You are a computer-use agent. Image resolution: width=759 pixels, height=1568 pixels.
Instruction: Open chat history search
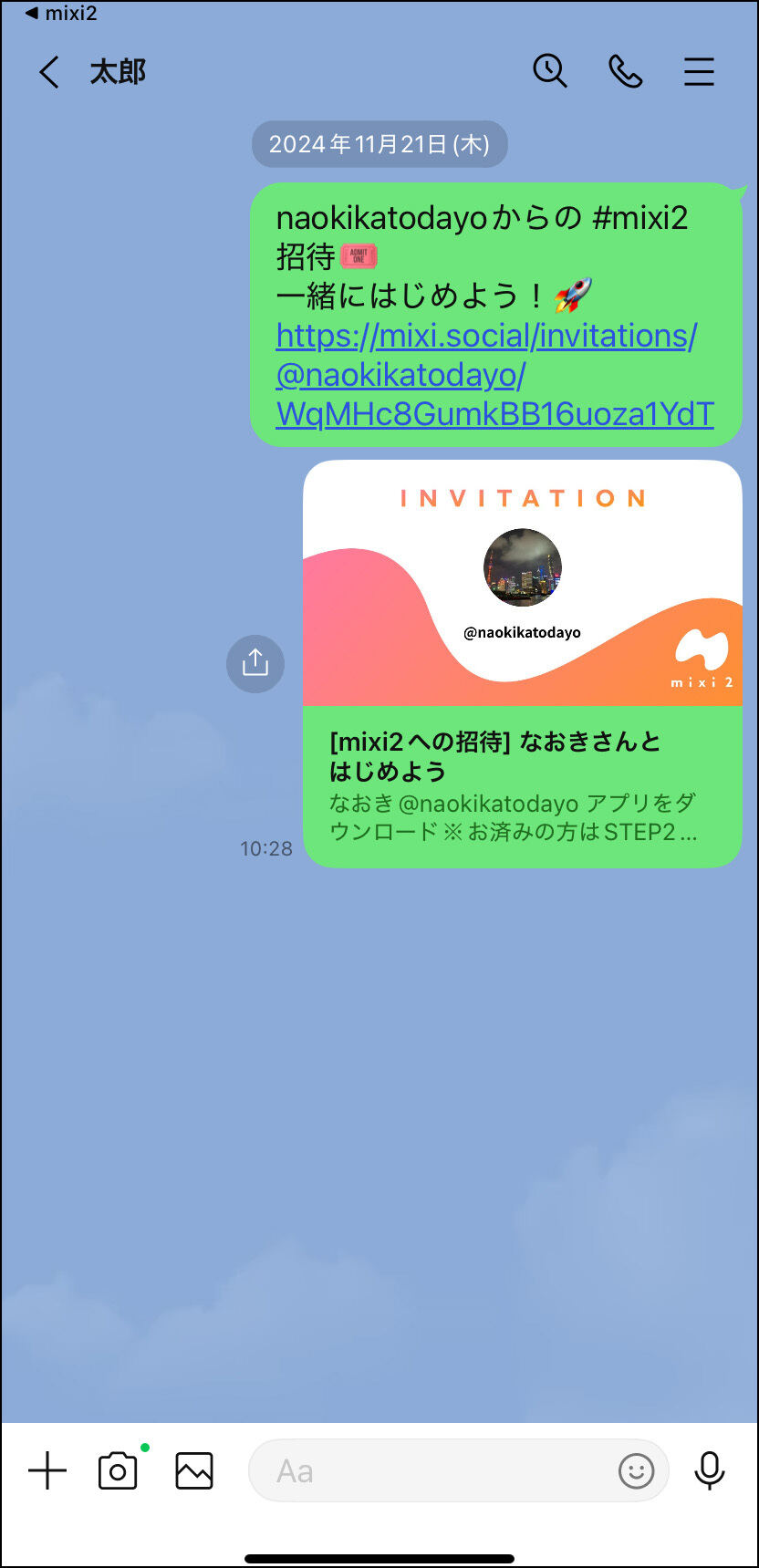550,71
